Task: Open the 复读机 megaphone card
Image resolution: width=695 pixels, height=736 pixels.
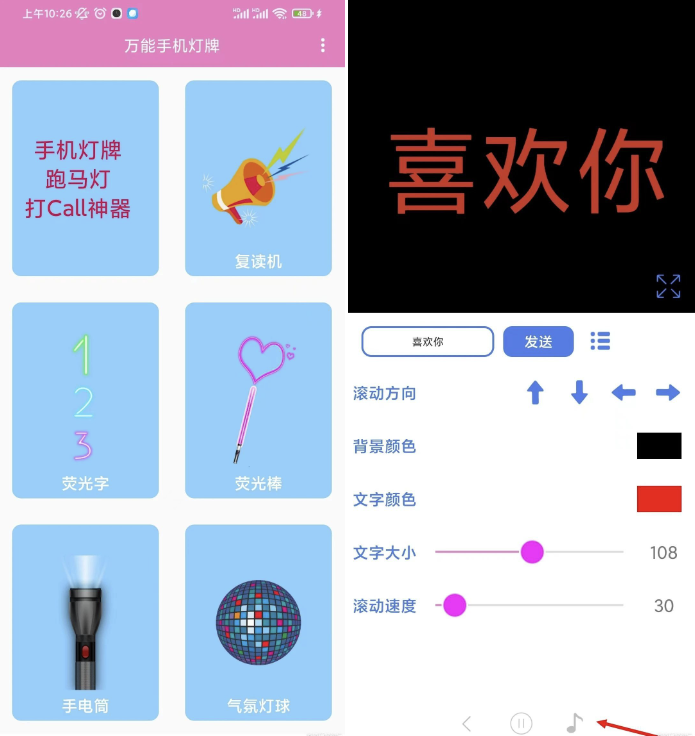Action: tap(258, 178)
